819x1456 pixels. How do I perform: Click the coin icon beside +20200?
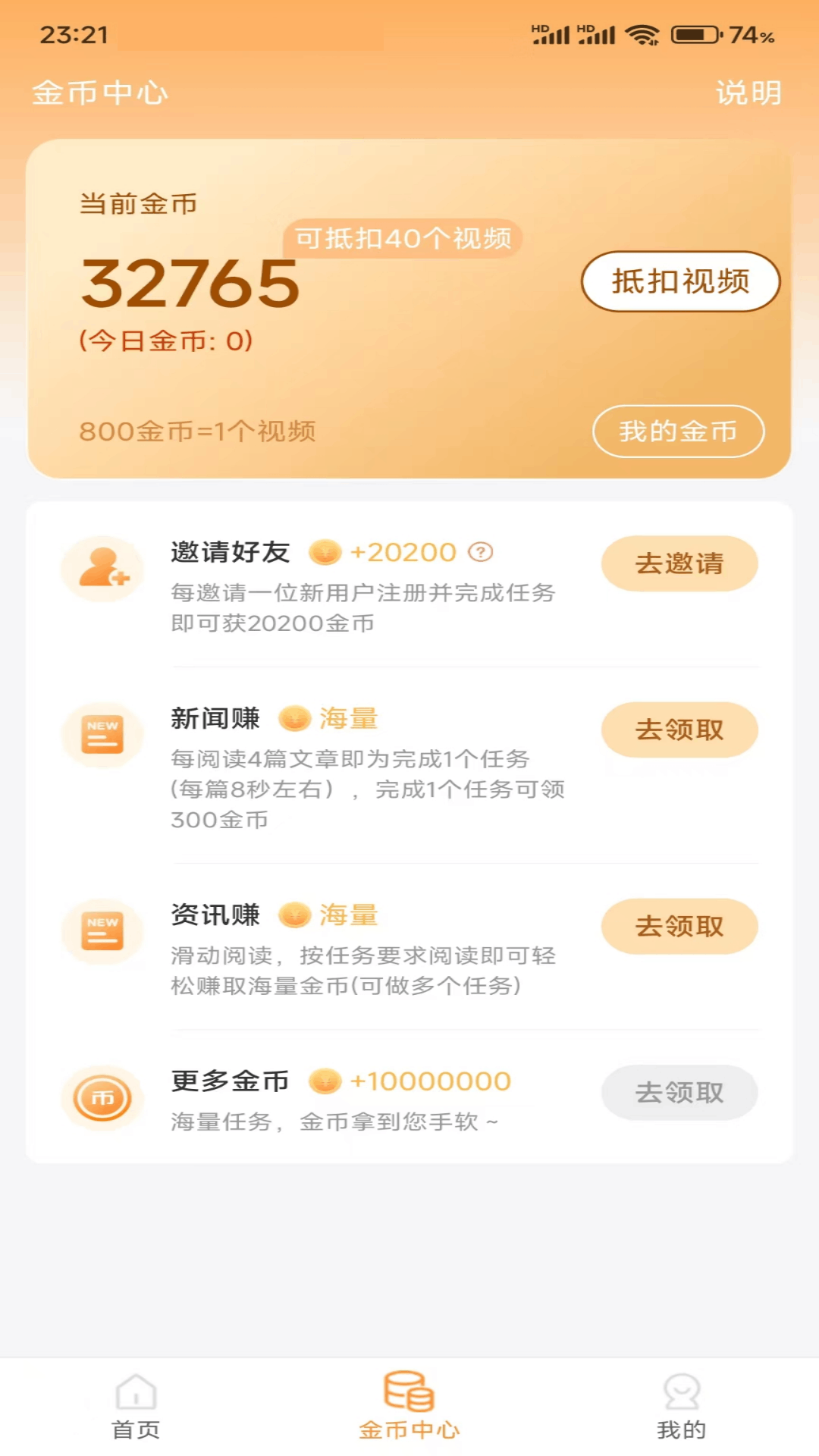[326, 552]
